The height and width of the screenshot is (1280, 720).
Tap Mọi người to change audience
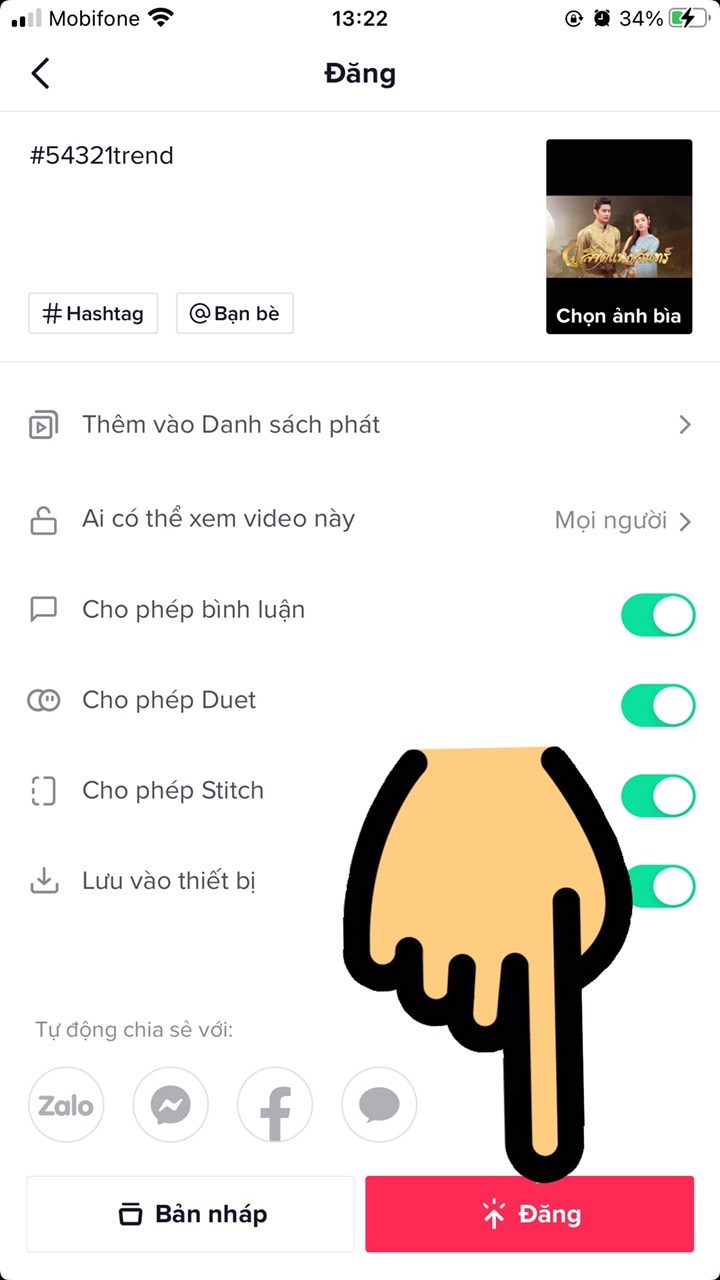click(x=611, y=519)
